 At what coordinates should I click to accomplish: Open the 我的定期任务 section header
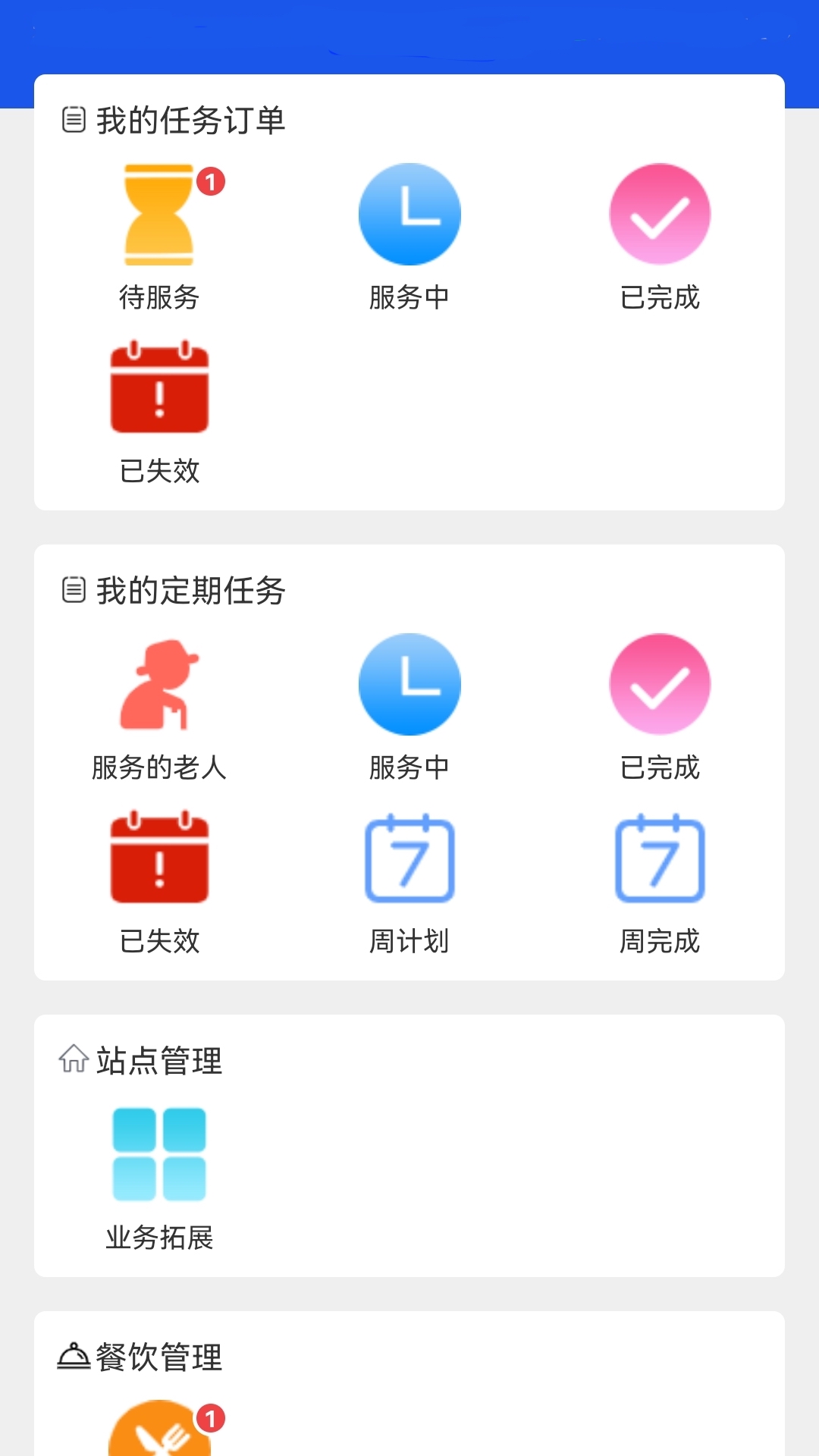click(x=192, y=589)
